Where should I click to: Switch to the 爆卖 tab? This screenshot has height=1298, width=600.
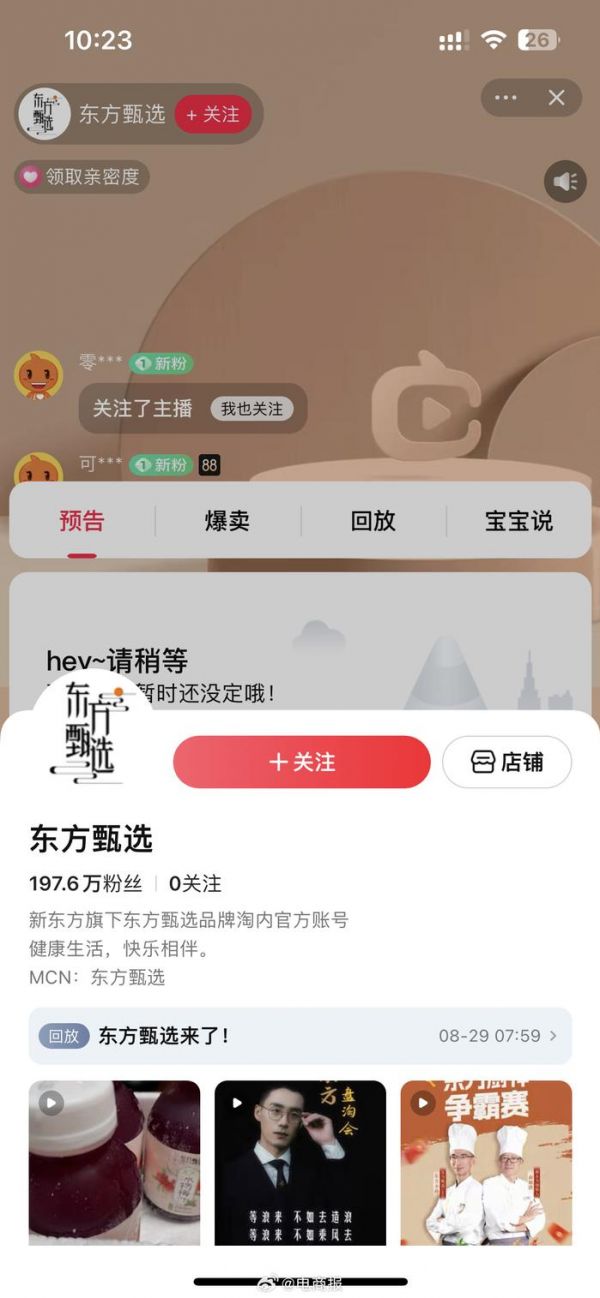click(227, 521)
